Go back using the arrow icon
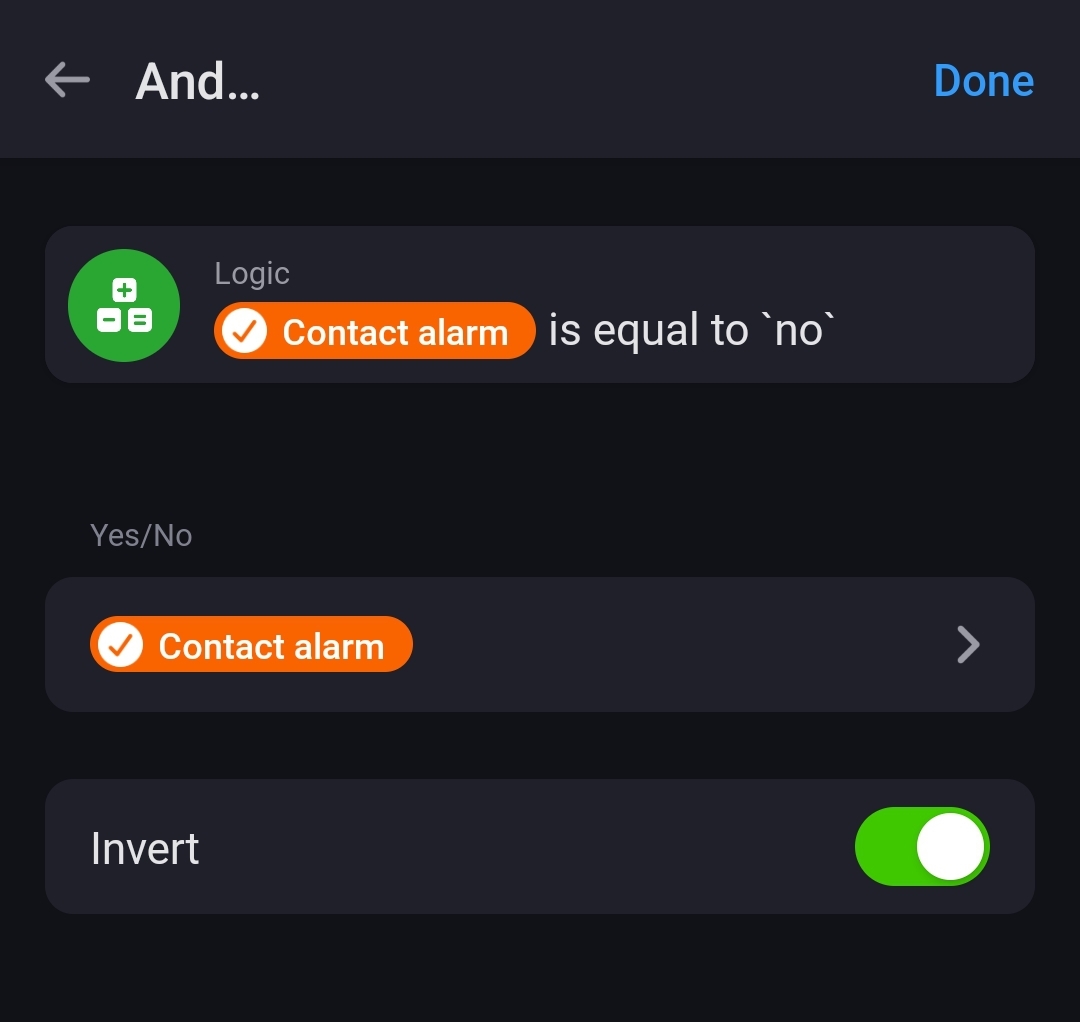The image size is (1080, 1022). pos(68,80)
